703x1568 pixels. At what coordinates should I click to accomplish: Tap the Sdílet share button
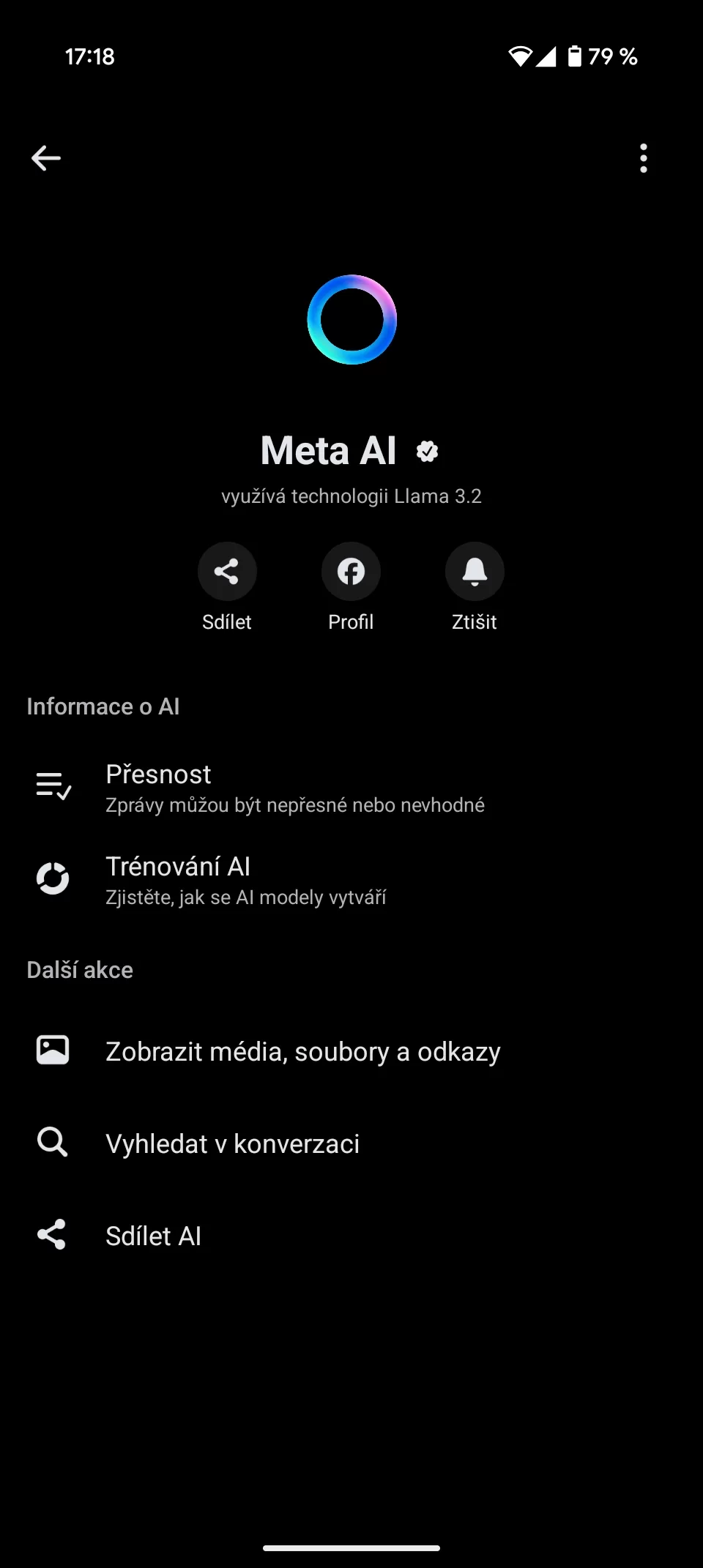pyautogui.click(x=227, y=572)
